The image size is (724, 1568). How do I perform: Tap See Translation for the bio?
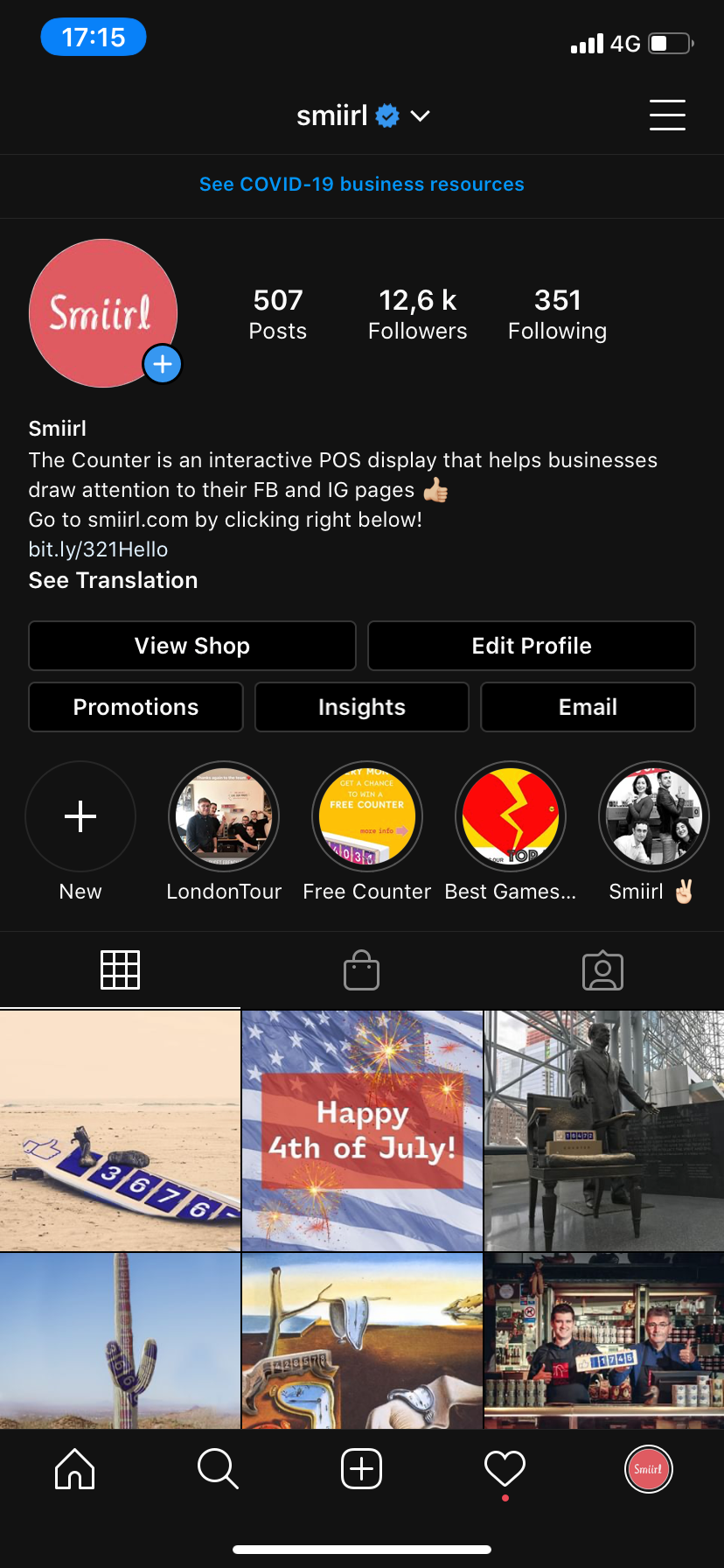113,580
